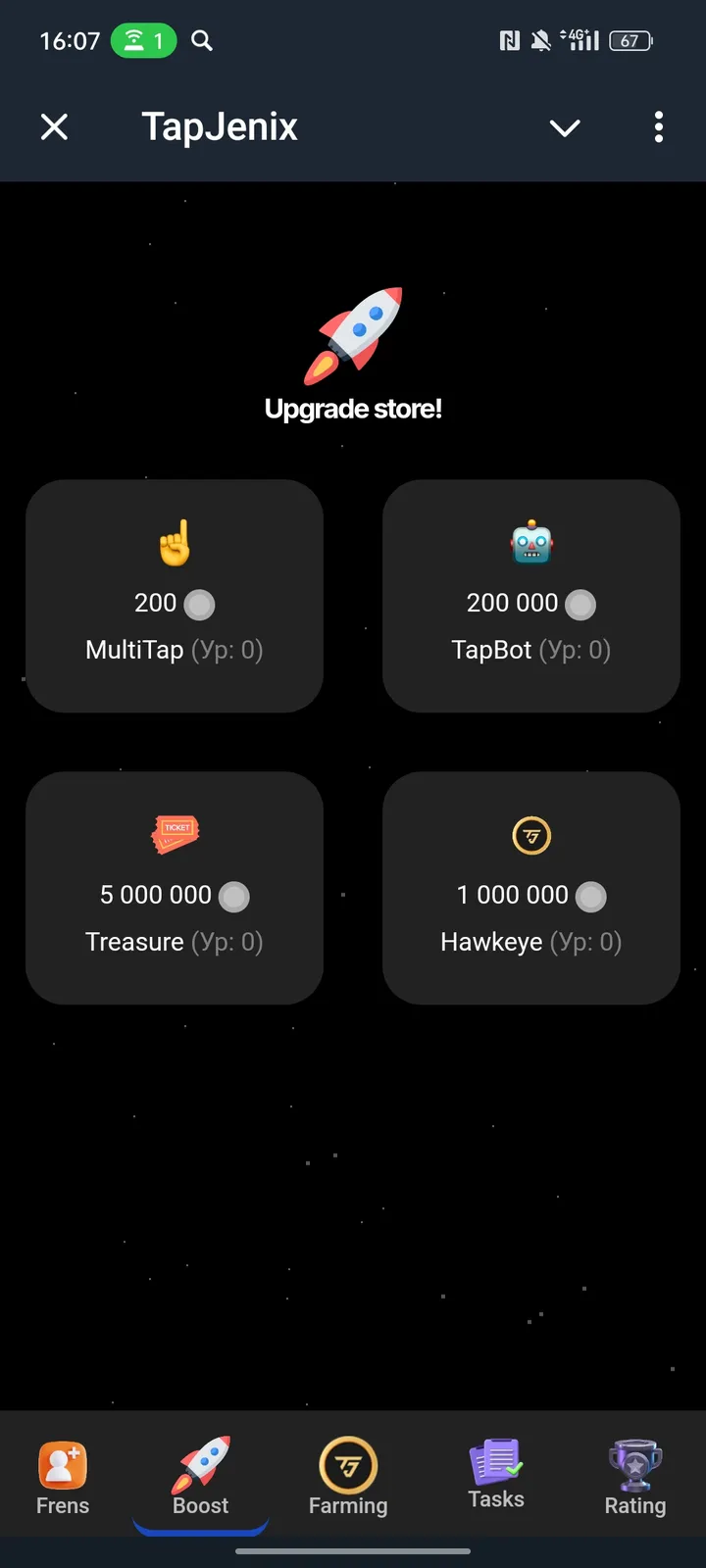Select the Frens icon in bottom navigation
This screenshot has height=1568, width=706.
(x=62, y=1465)
